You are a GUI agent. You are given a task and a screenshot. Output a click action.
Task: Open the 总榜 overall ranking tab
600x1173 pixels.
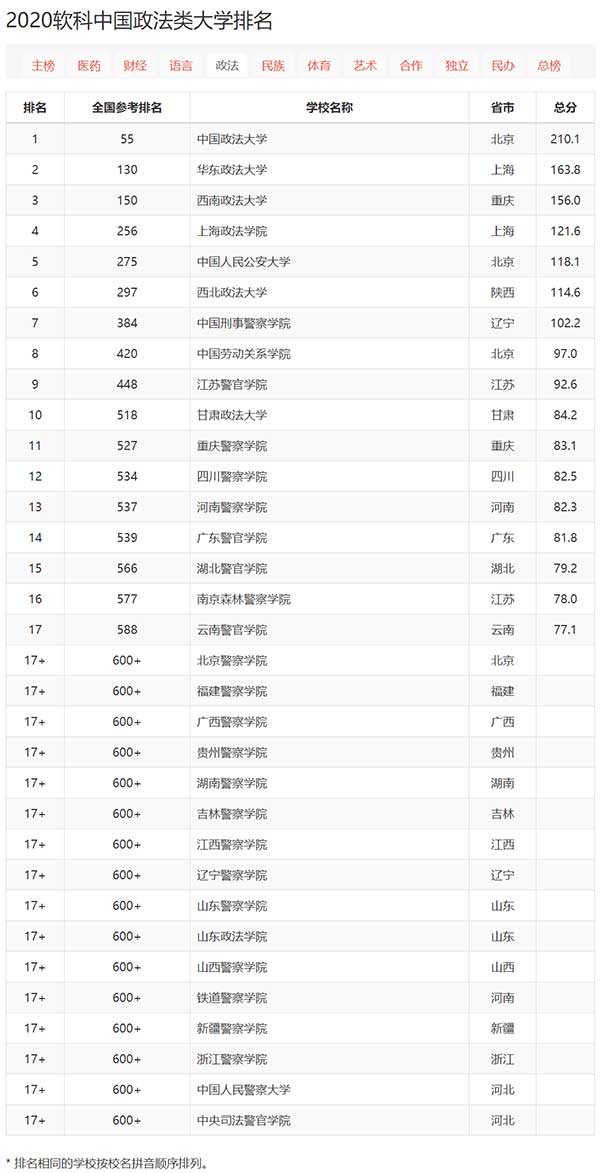tap(549, 66)
